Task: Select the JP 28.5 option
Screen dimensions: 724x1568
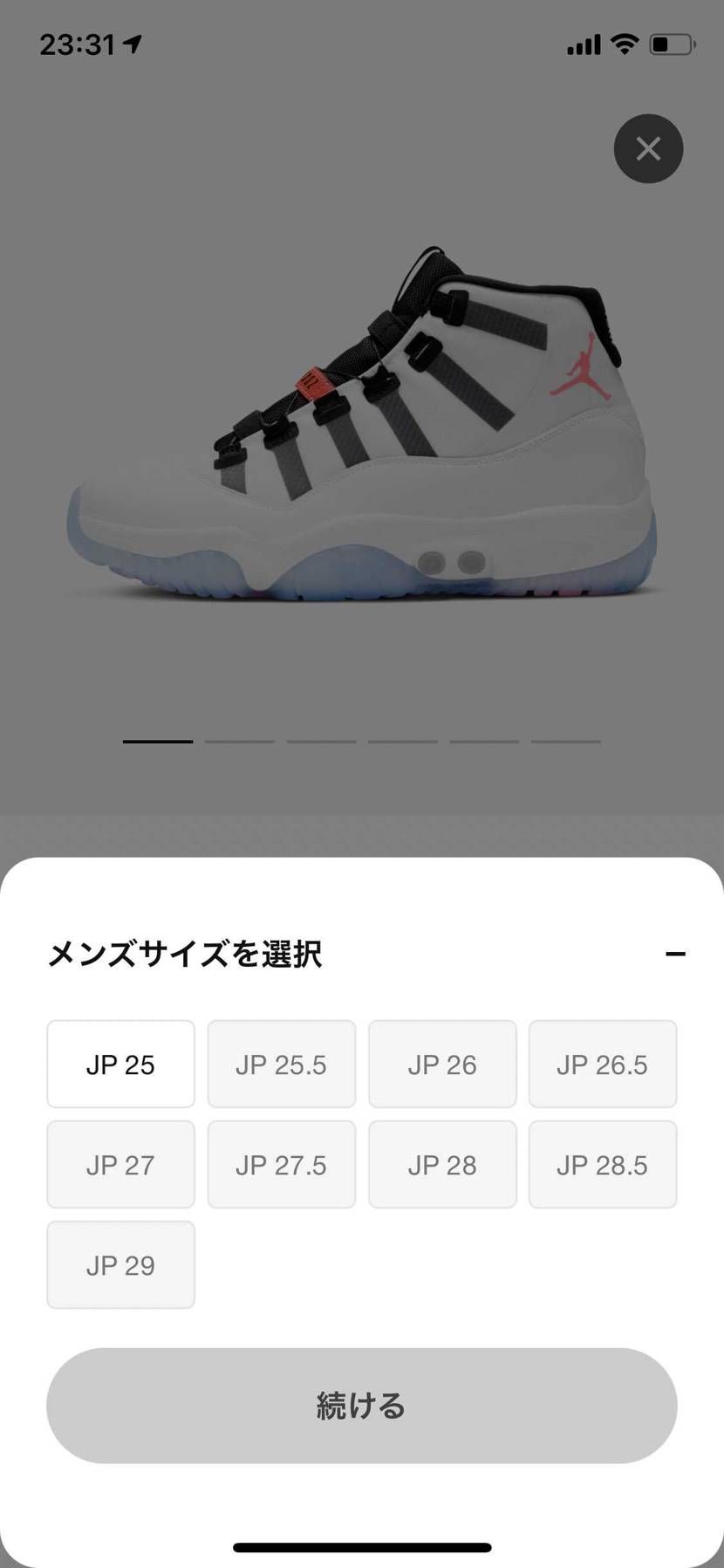Action: point(603,1164)
